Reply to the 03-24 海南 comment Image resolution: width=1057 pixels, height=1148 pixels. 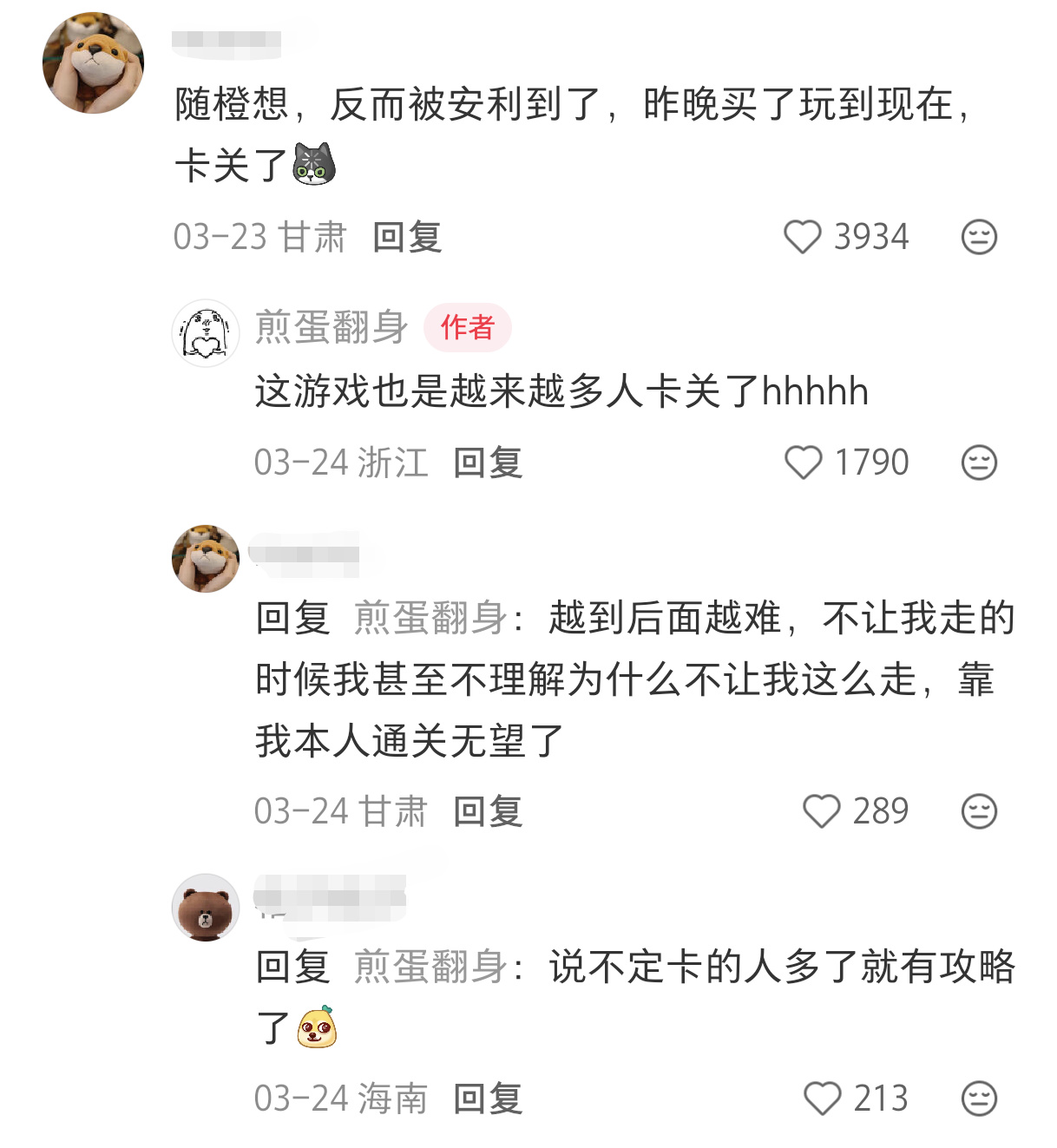tap(488, 1099)
